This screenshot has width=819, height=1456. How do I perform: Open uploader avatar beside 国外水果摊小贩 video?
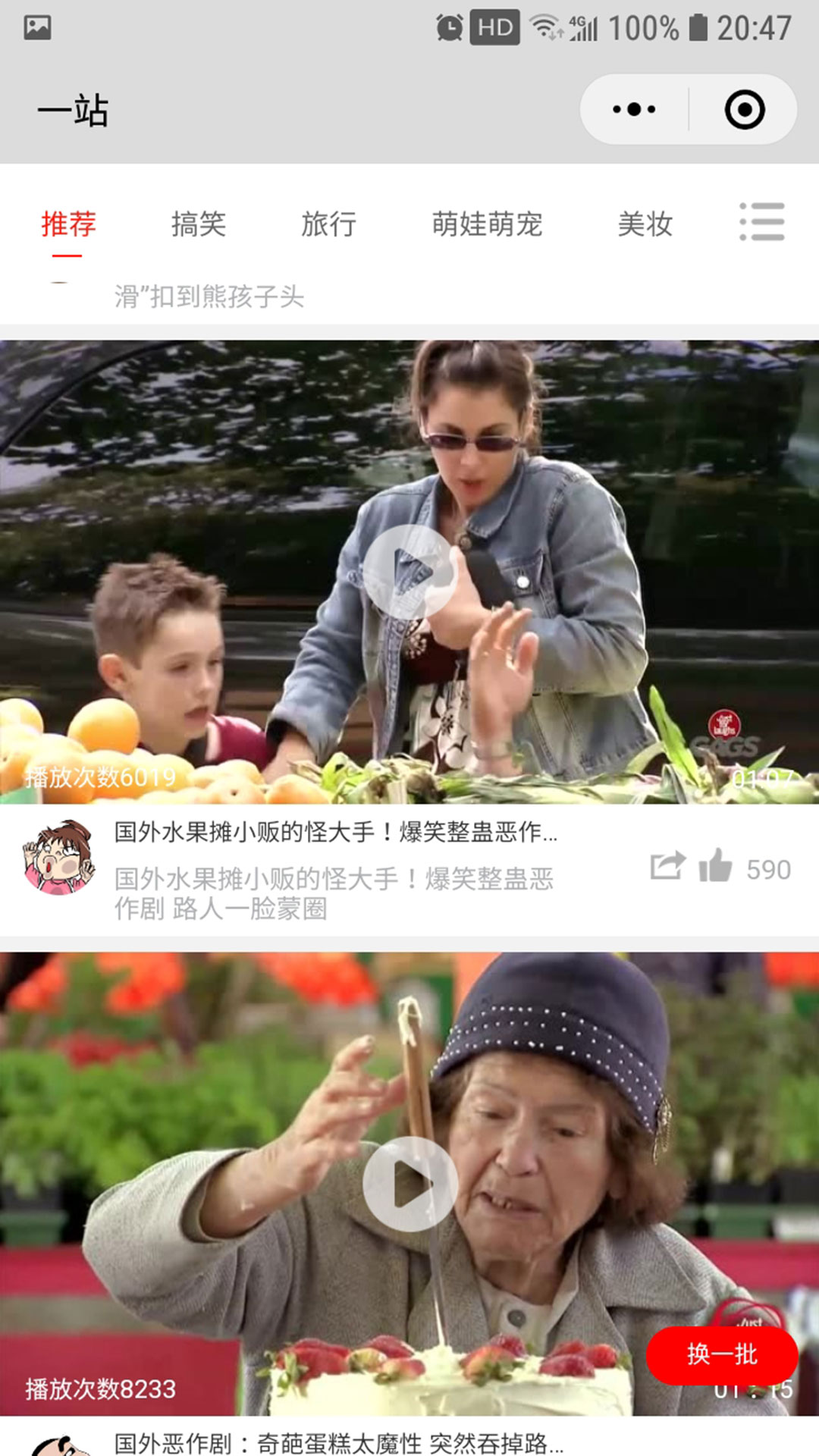(x=58, y=858)
